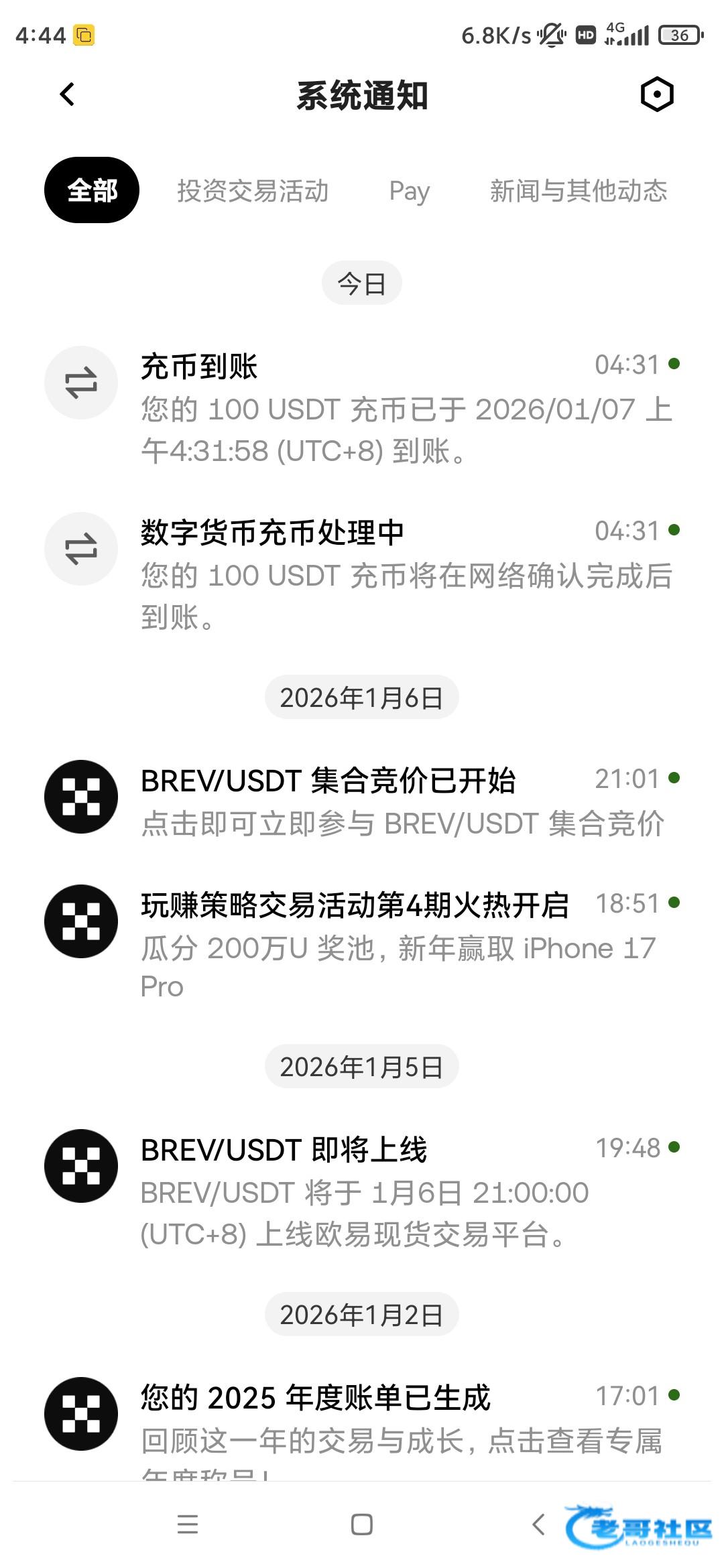724x1568 pixels.
Task: Select the 全部 tab
Action: pos(92,190)
